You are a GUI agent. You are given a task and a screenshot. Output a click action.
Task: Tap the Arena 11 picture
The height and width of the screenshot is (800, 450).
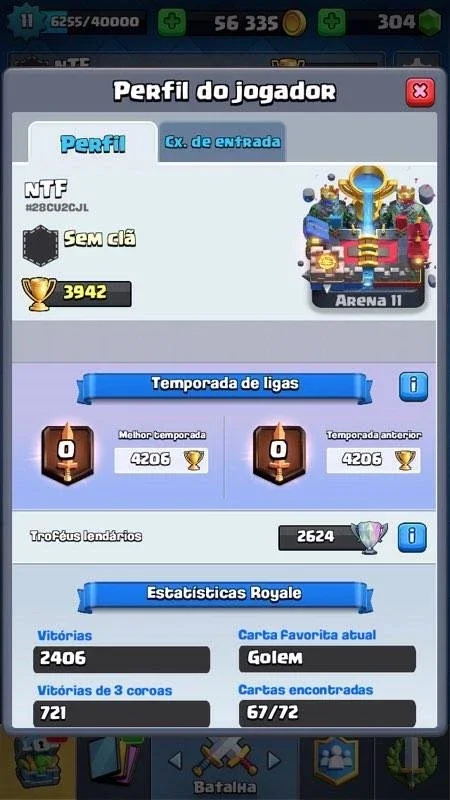368,238
